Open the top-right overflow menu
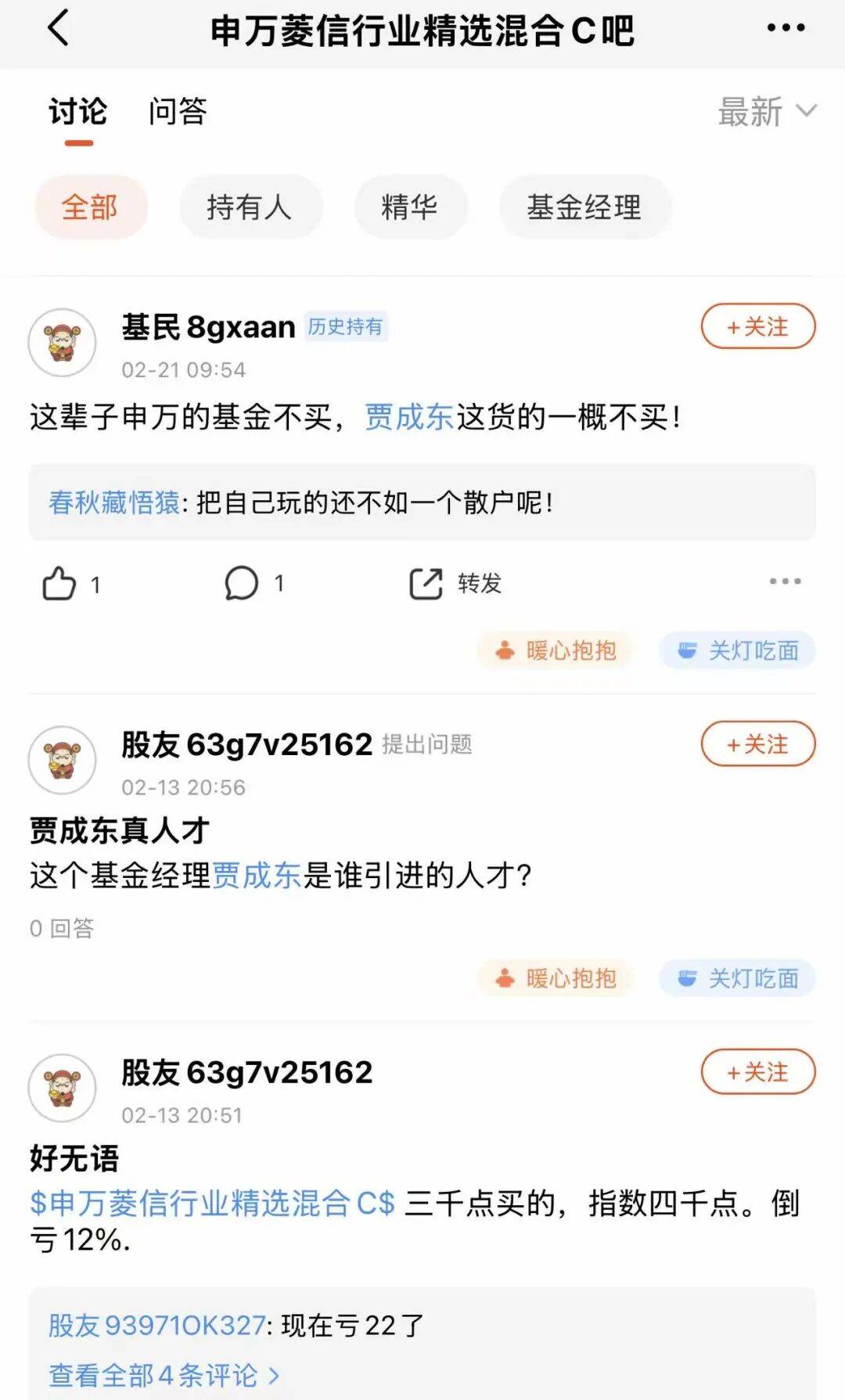845x1400 pixels. tap(785, 28)
